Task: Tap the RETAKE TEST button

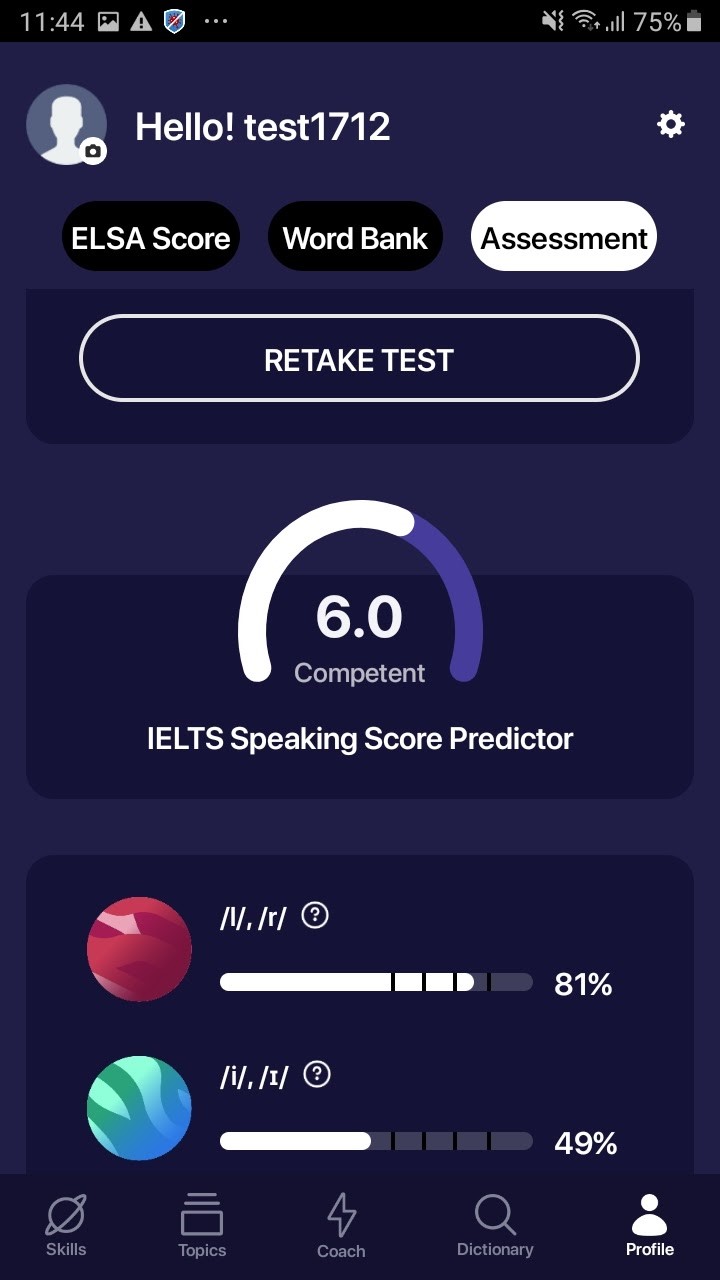Action: click(x=359, y=360)
